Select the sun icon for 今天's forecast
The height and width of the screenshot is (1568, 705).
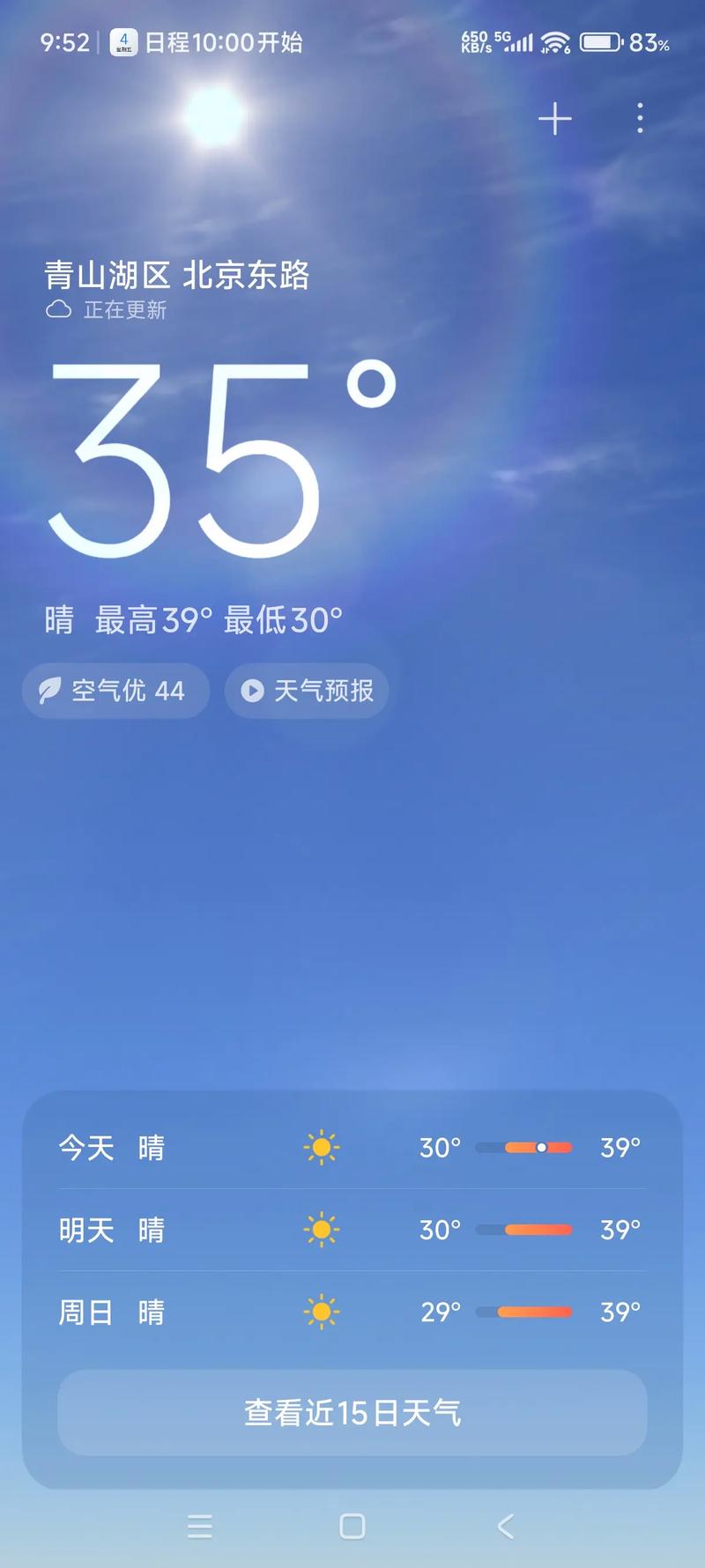point(322,1148)
